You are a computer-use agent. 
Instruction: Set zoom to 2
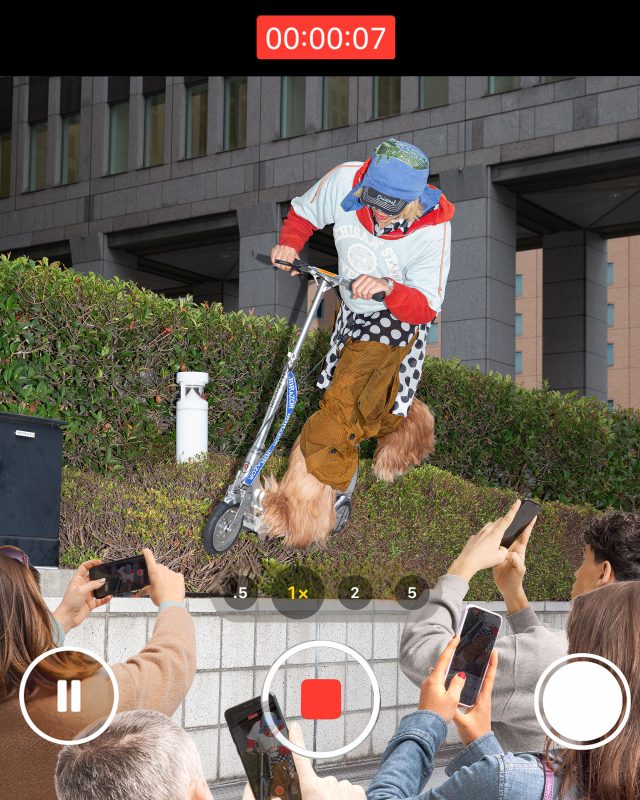(x=355, y=593)
